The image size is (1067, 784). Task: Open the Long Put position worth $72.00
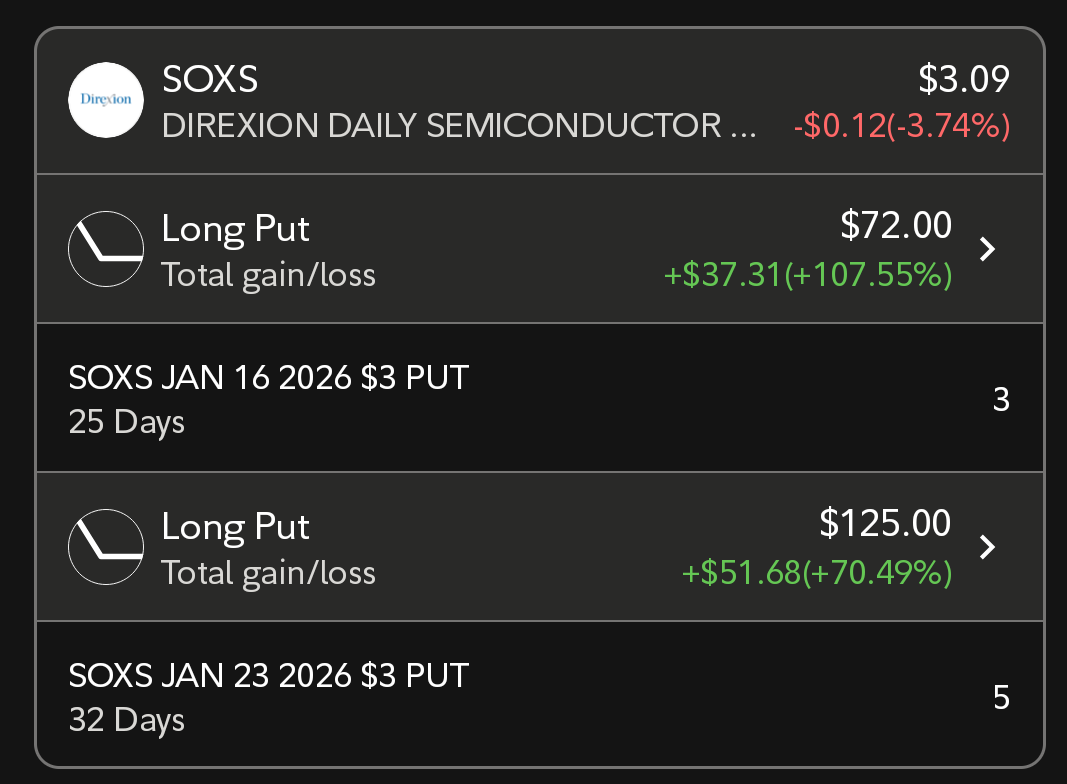pos(540,249)
